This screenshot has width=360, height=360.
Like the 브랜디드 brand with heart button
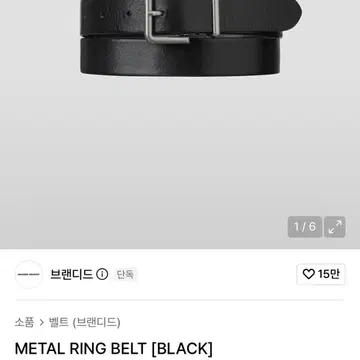click(x=321, y=274)
